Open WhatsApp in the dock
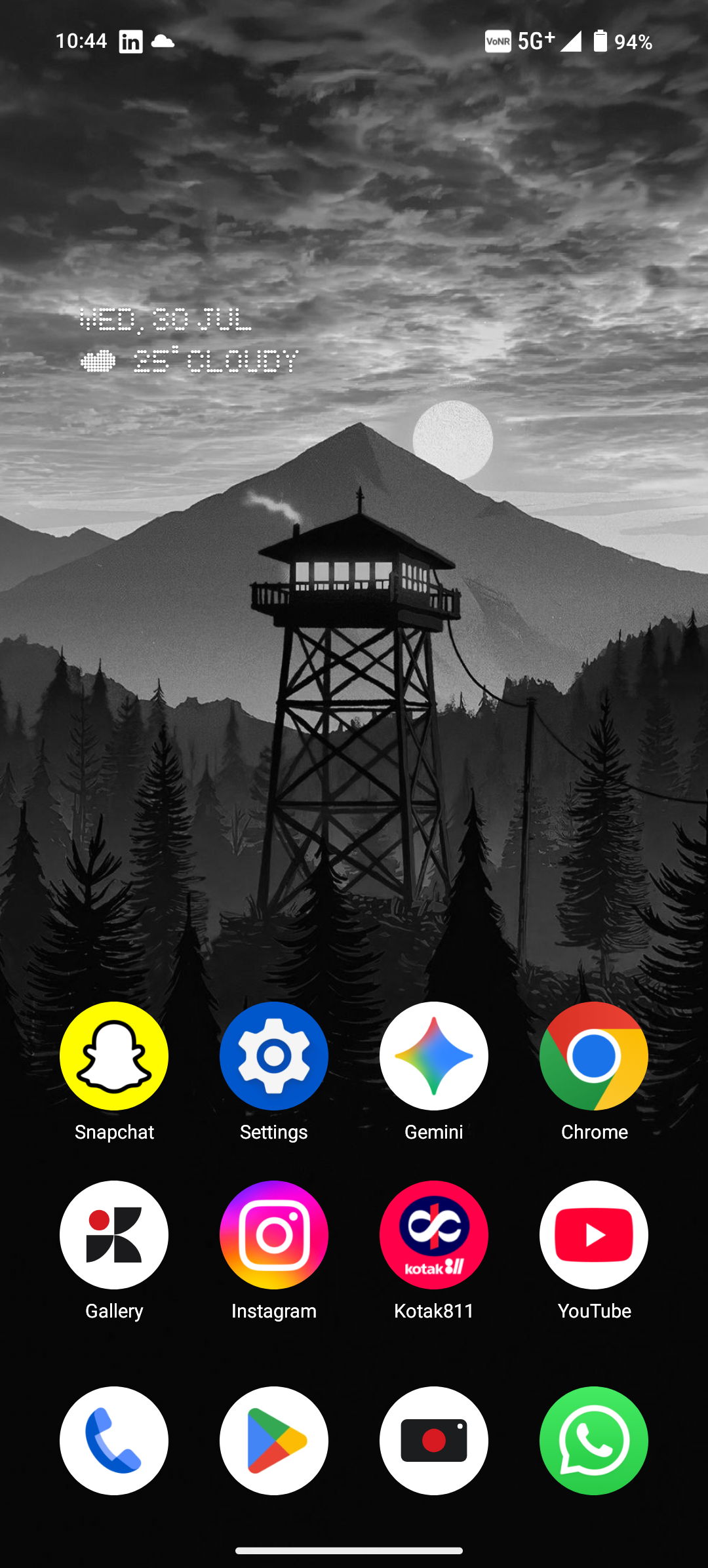The width and height of the screenshot is (708, 1568). (594, 1440)
